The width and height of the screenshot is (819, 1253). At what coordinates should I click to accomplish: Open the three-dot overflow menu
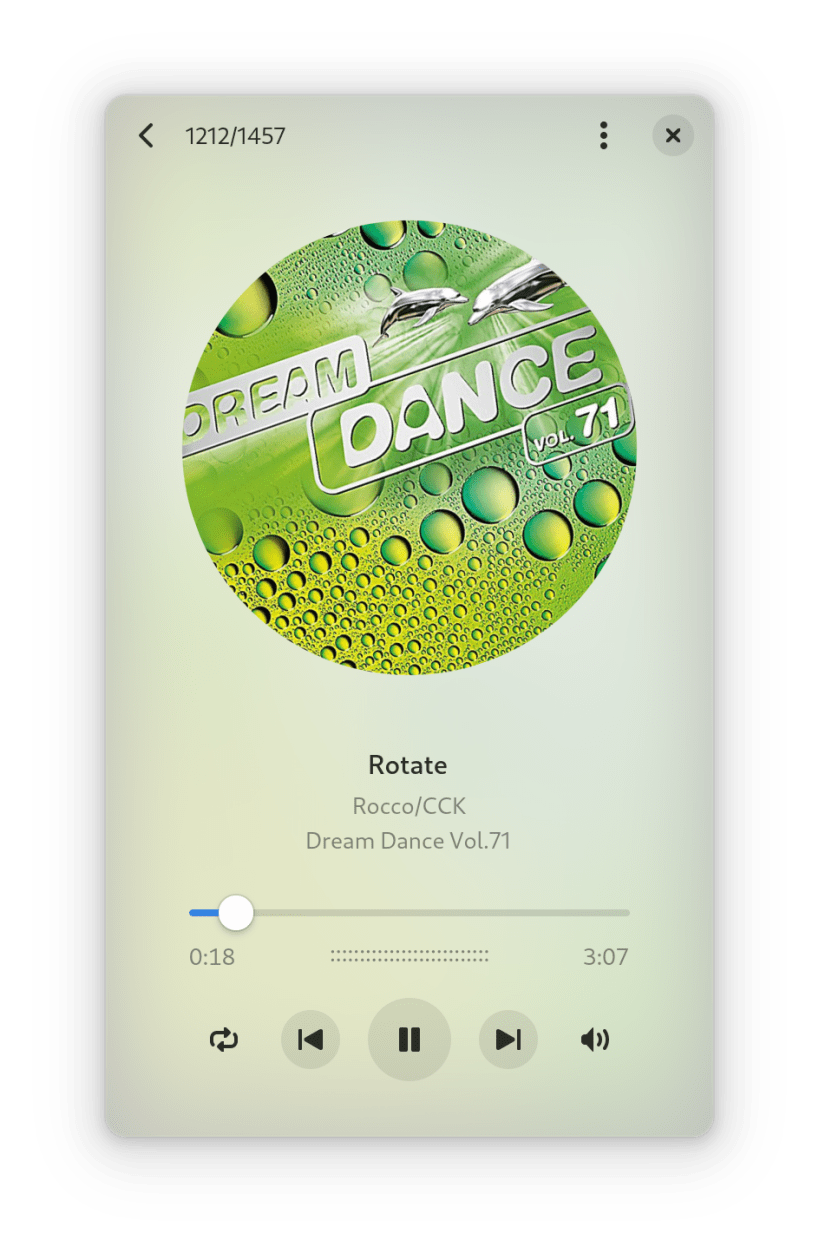pos(603,136)
